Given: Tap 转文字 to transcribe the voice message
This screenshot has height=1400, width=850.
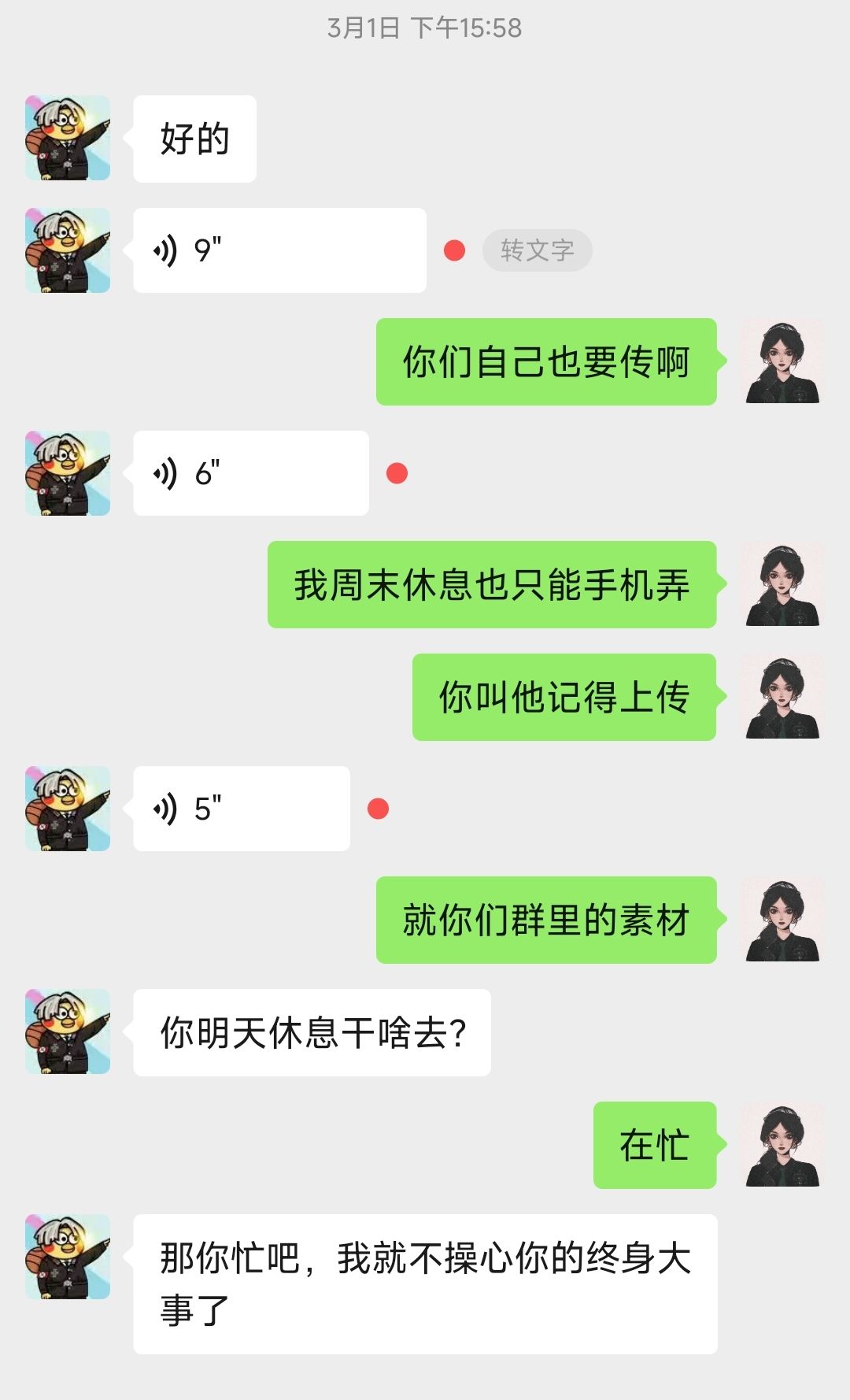Looking at the screenshot, I should click(x=537, y=250).
